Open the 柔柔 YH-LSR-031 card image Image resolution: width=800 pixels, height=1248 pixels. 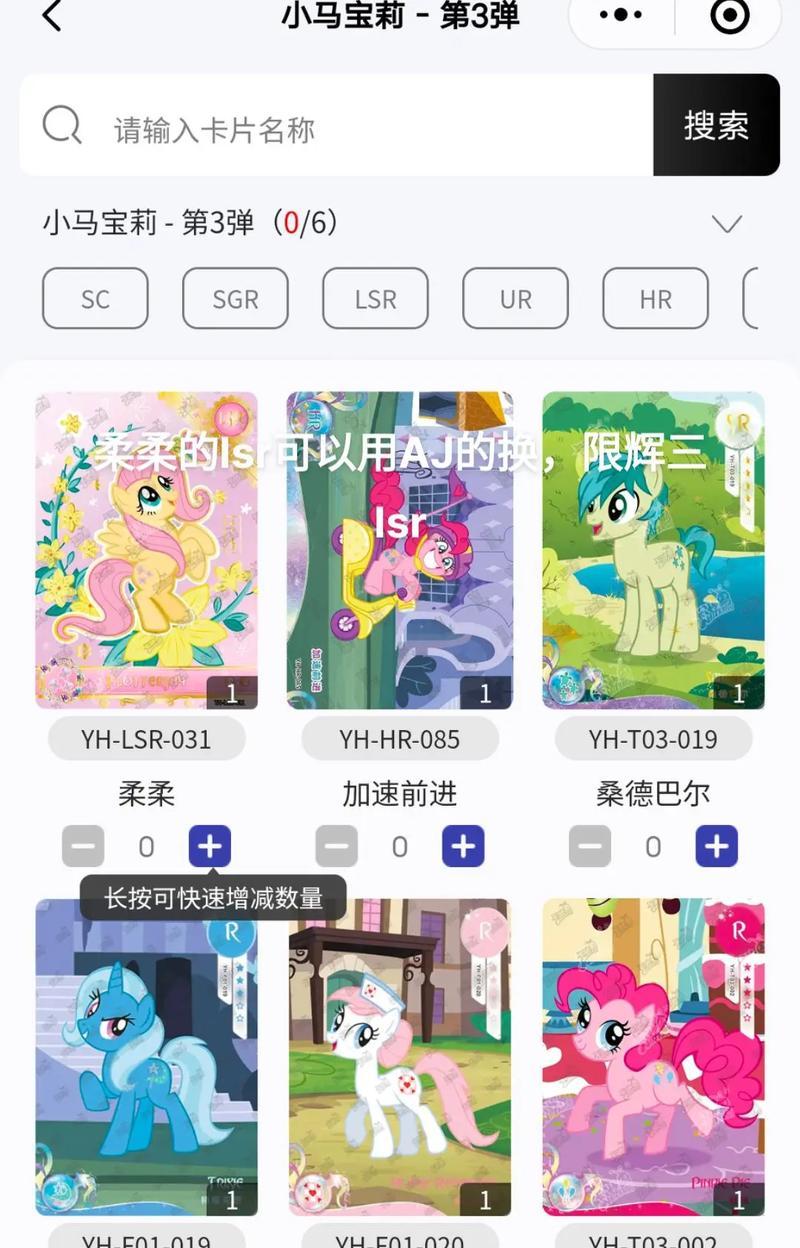coord(147,550)
